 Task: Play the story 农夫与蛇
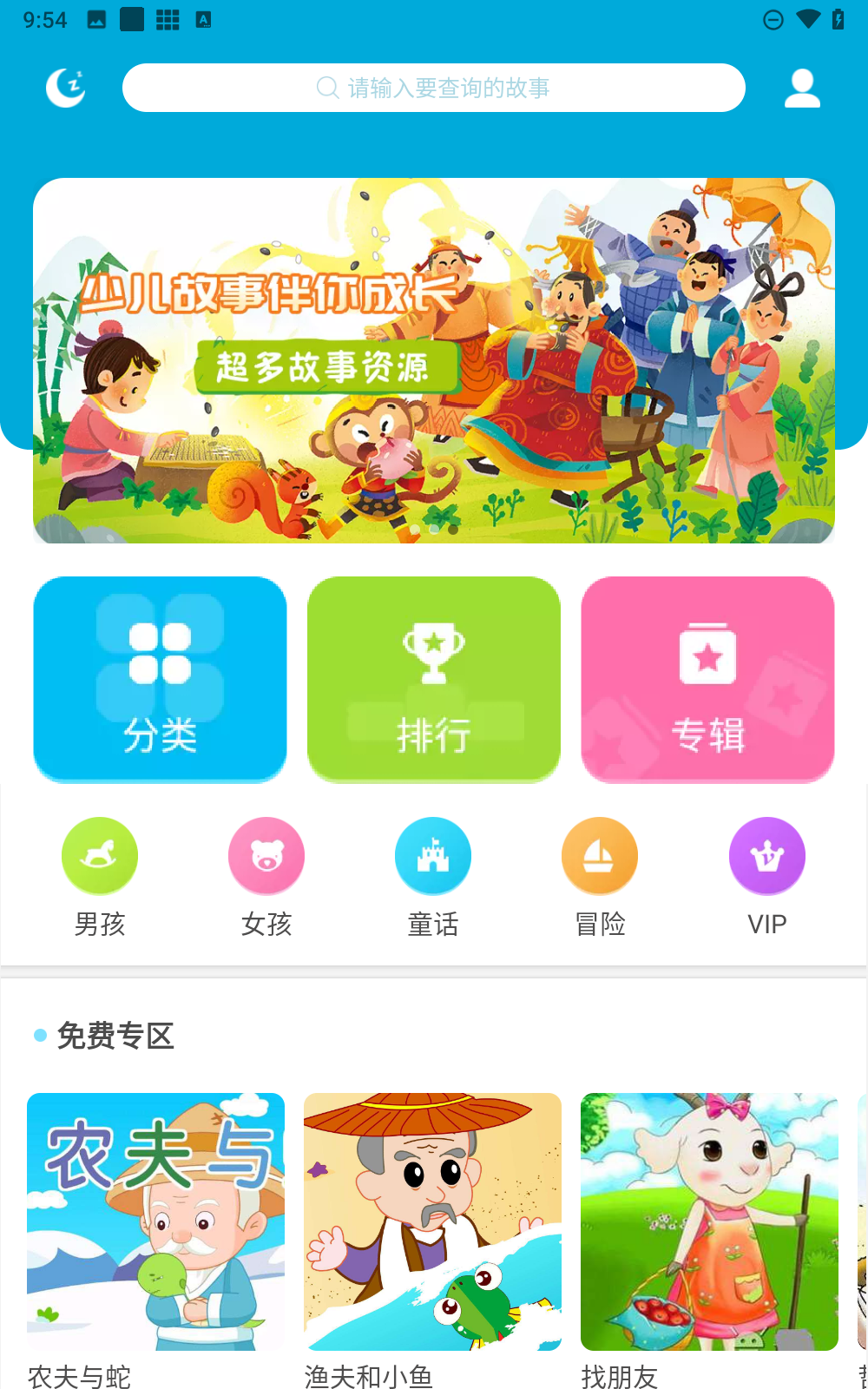(156, 1221)
